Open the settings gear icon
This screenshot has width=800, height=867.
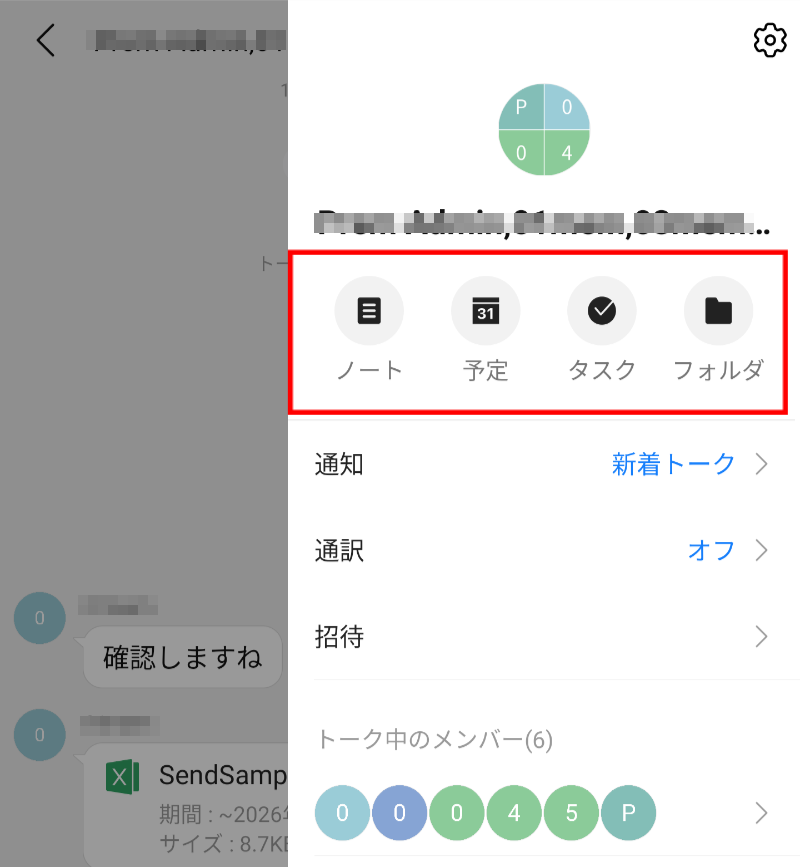769,40
